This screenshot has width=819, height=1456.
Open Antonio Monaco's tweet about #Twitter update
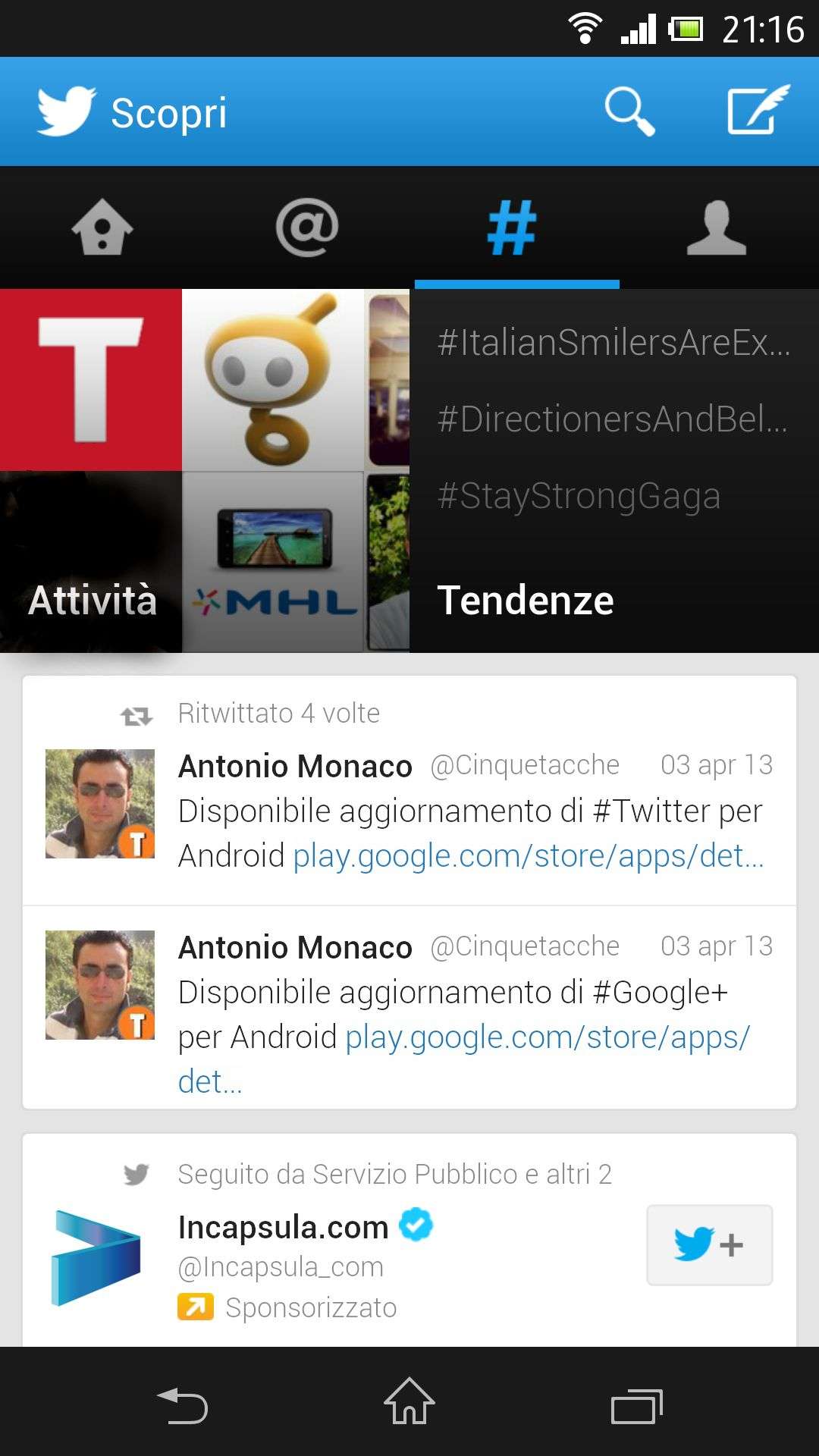pos(409,790)
